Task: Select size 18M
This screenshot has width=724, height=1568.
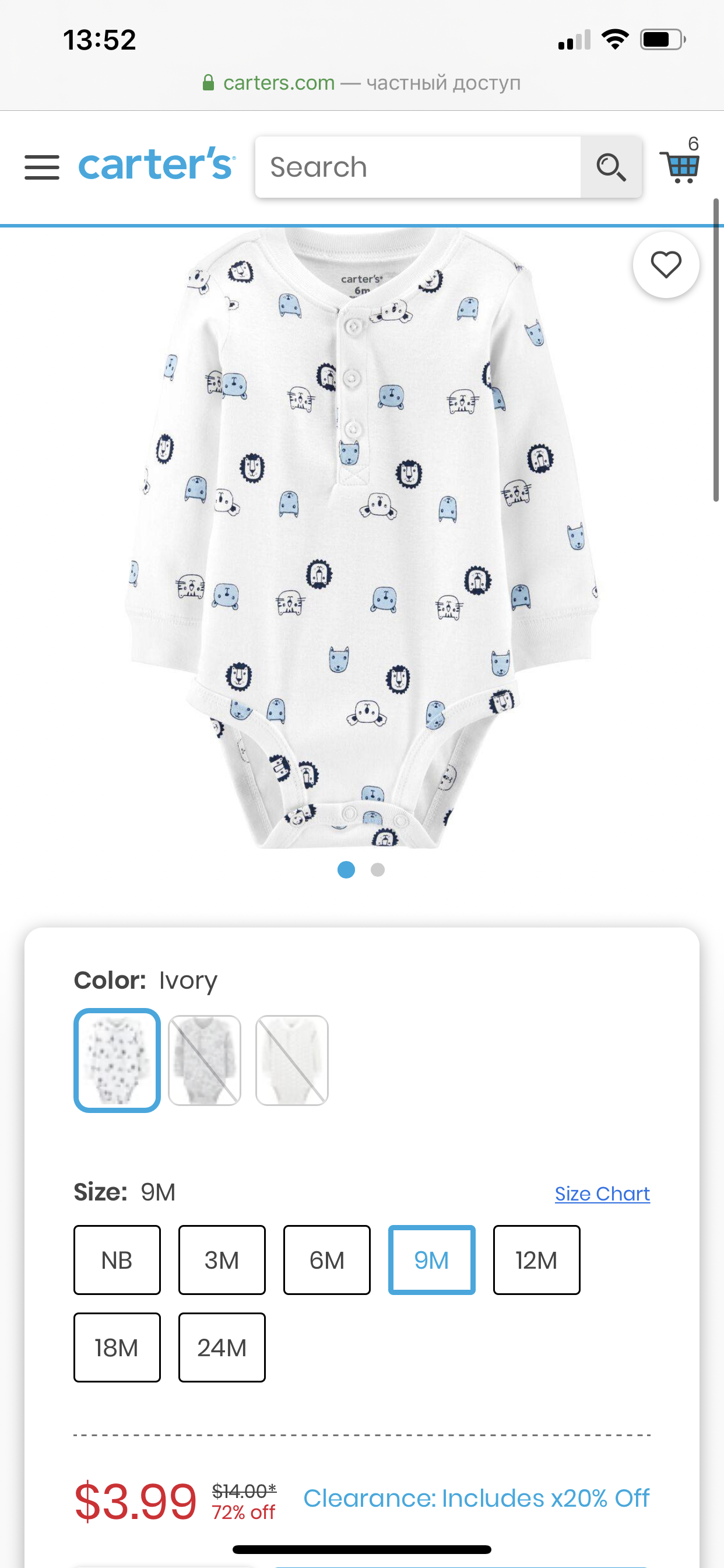Action: pos(117,1347)
